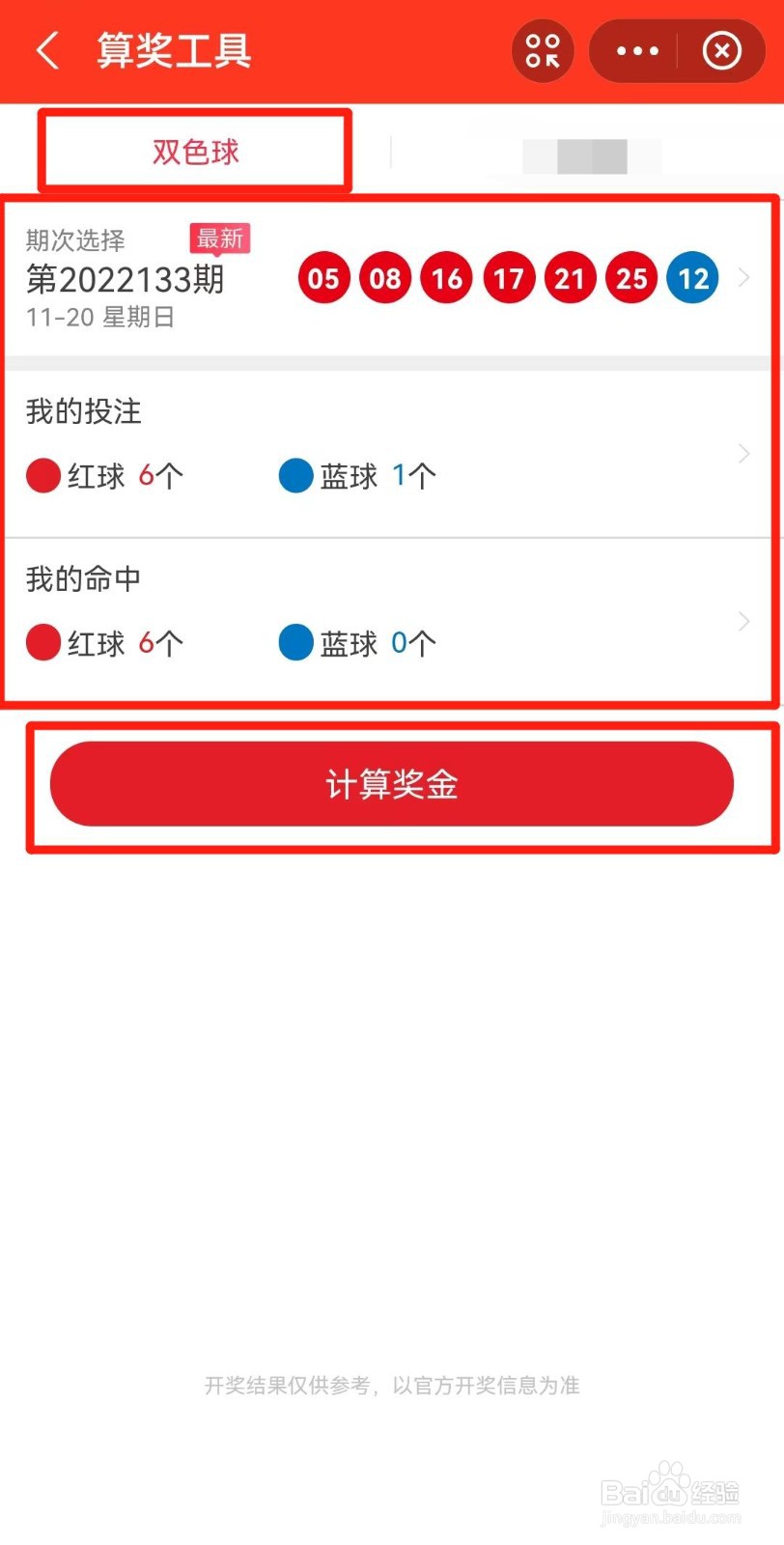Switch to the 双色球 tab
The height and width of the screenshot is (1545, 784).
pos(193,152)
